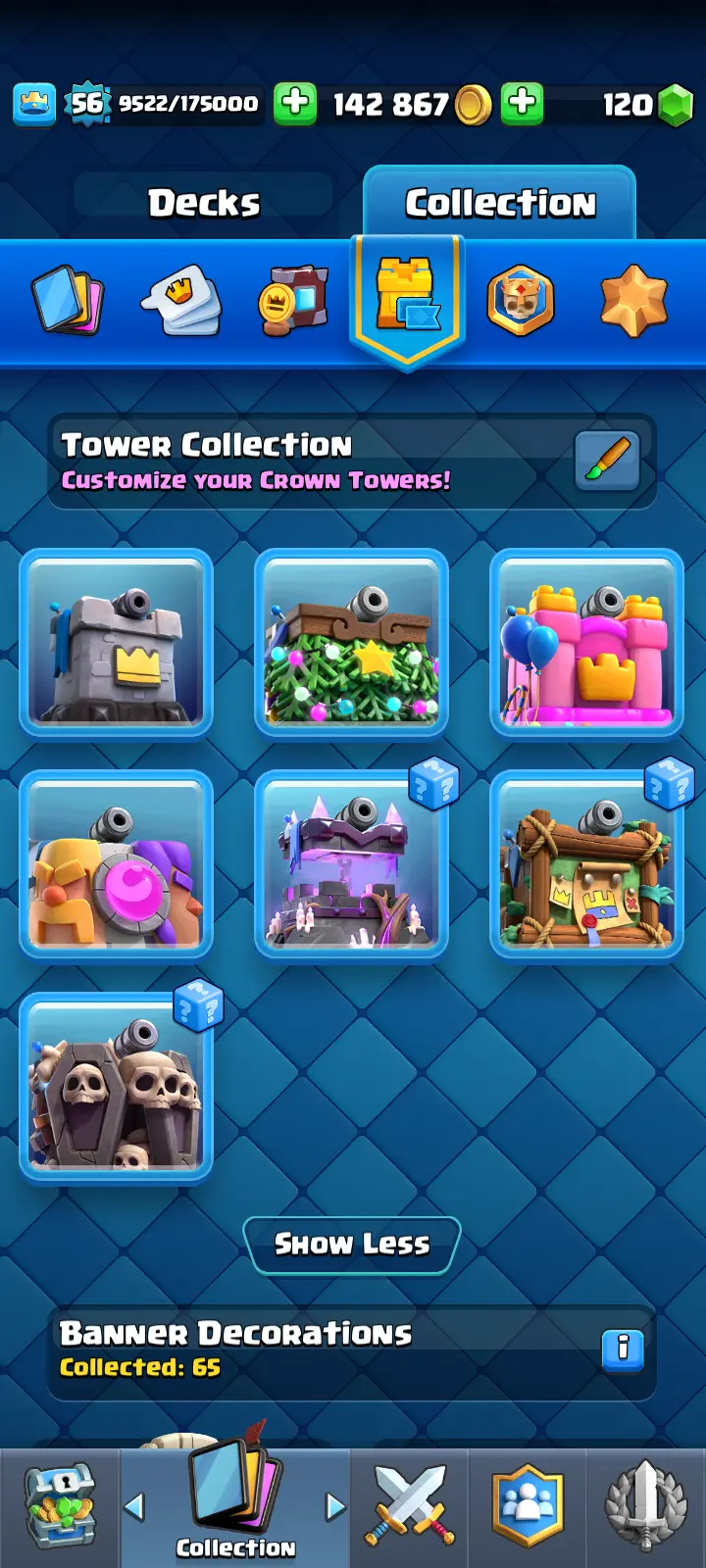Screen dimensions: 706x1568
Task: Open the star-shaped collection icon
Action: click(x=633, y=300)
